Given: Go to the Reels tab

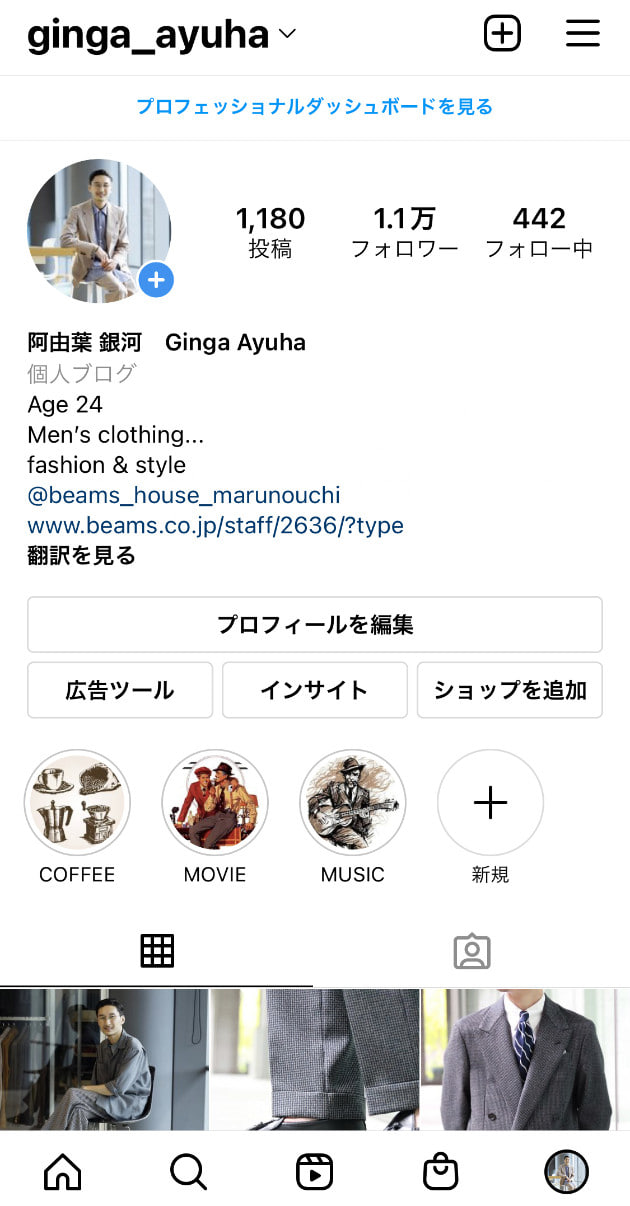Looking at the screenshot, I should [315, 1171].
